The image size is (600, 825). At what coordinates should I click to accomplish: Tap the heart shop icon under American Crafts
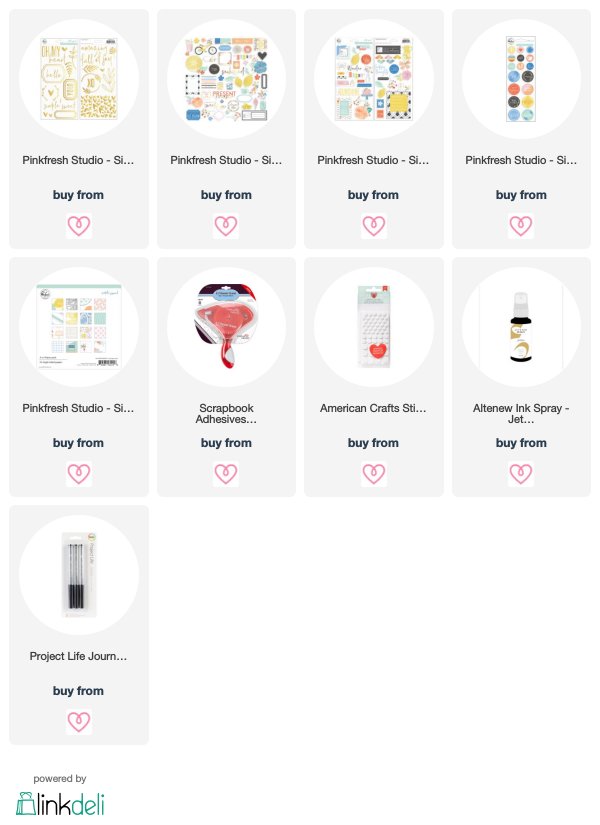(x=374, y=474)
